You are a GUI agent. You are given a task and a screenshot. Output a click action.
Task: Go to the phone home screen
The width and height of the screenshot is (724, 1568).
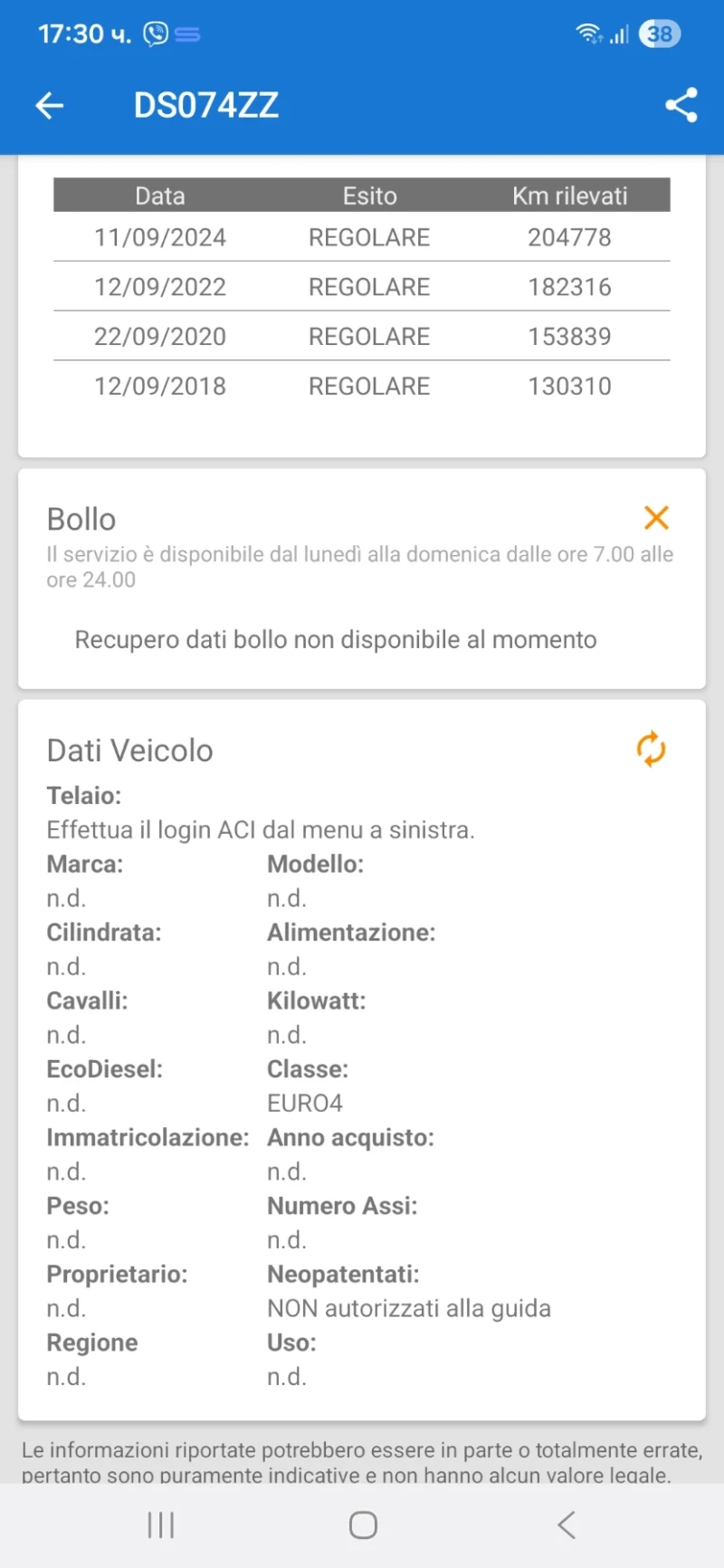(x=363, y=1525)
